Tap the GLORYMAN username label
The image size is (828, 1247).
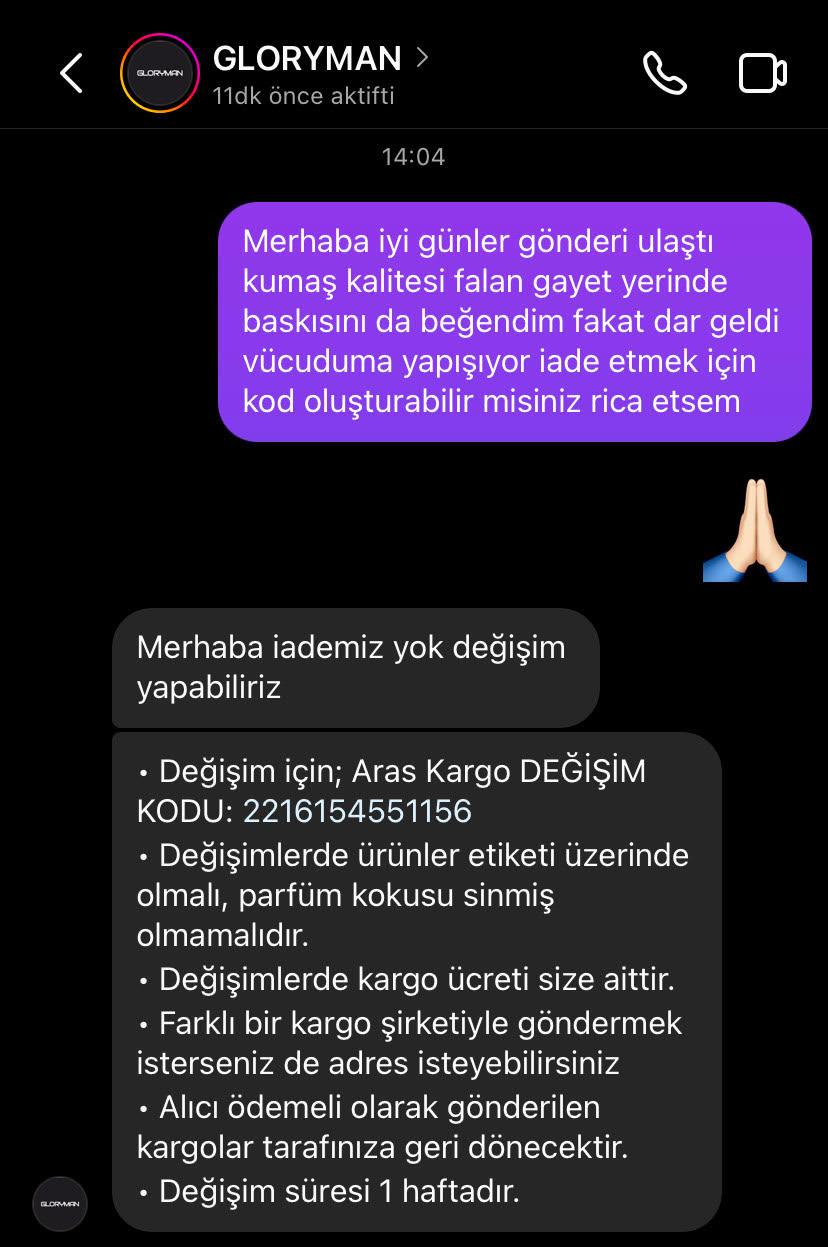click(x=305, y=58)
